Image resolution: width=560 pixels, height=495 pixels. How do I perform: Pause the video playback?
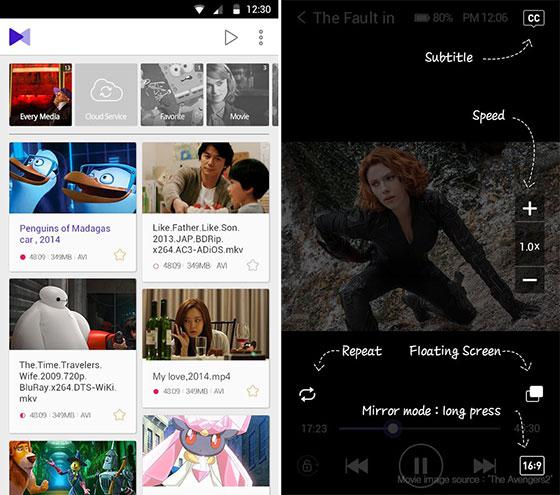pos(421,465)
